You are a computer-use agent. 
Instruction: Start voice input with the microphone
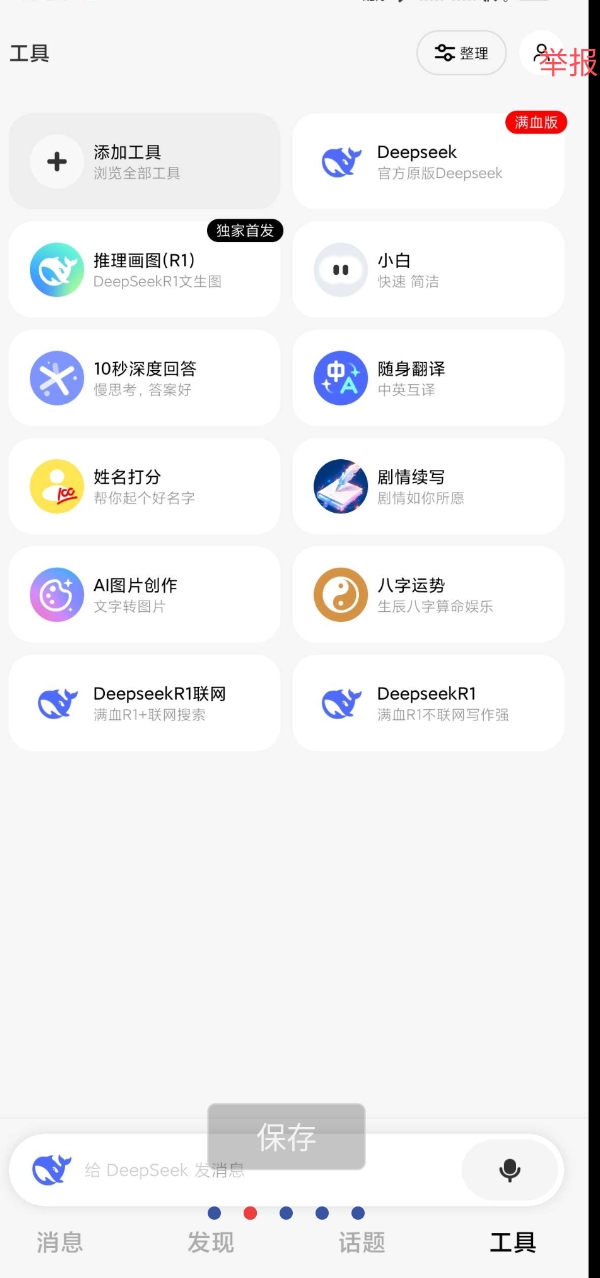point(510,1170)
